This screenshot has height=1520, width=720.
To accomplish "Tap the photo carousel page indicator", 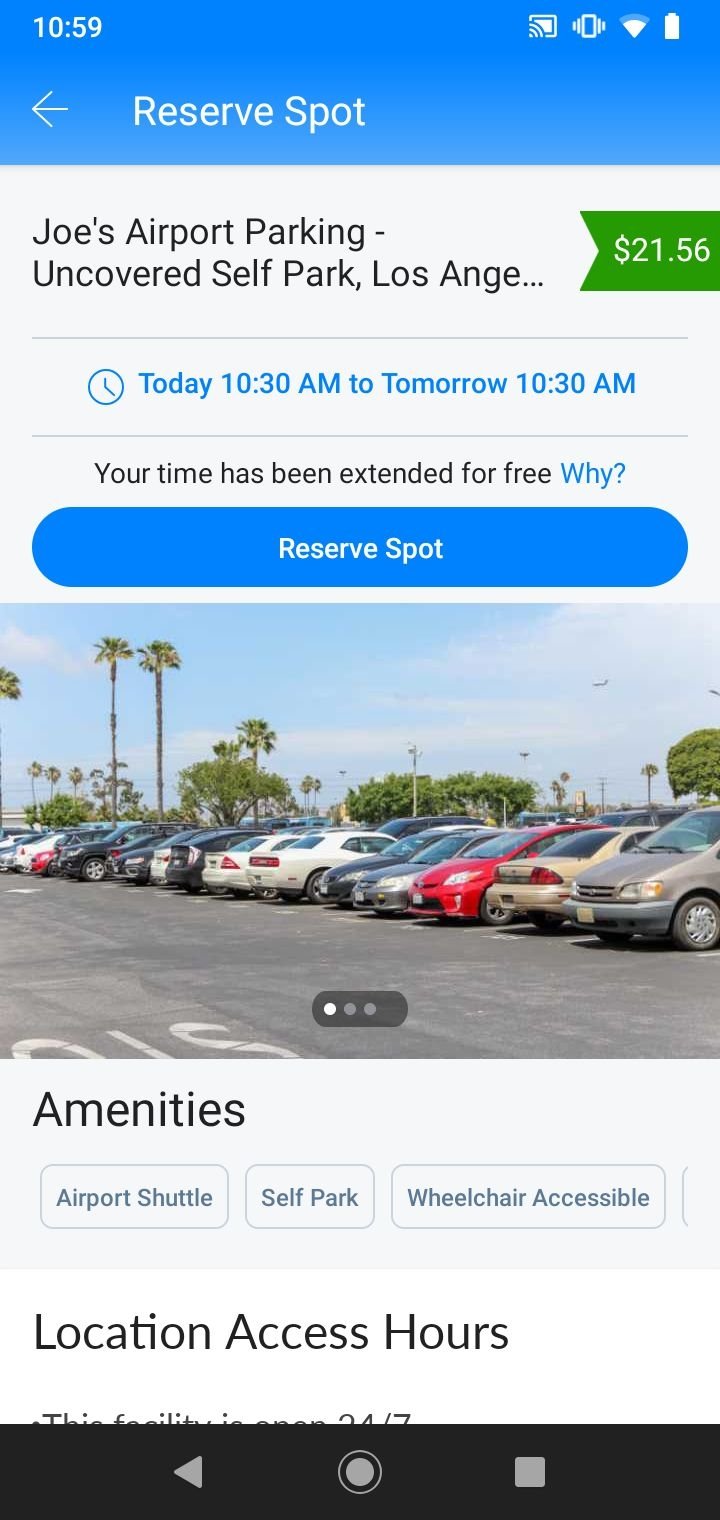I will (x=359, y=1009).
